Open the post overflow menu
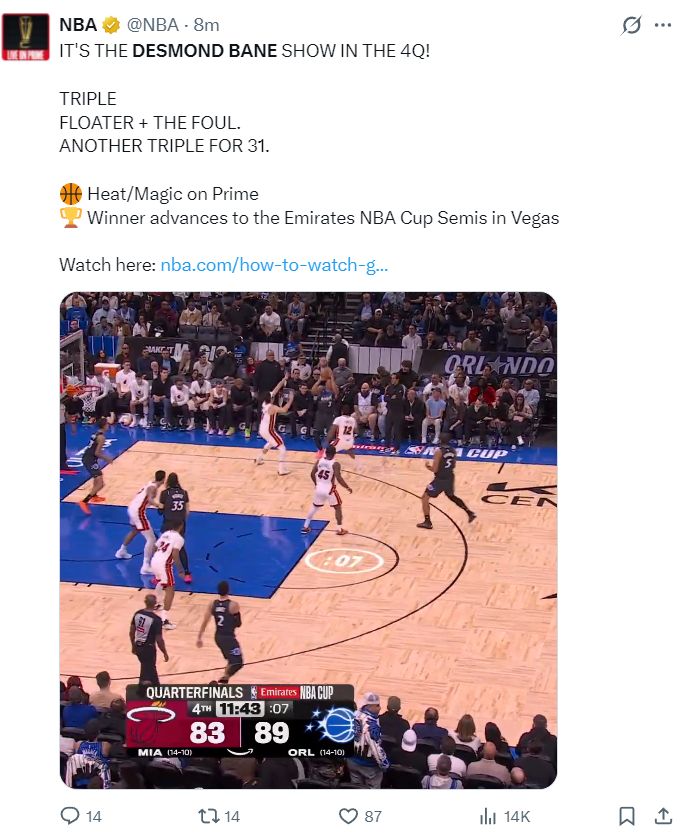692x839 pixels. (662, 25)
